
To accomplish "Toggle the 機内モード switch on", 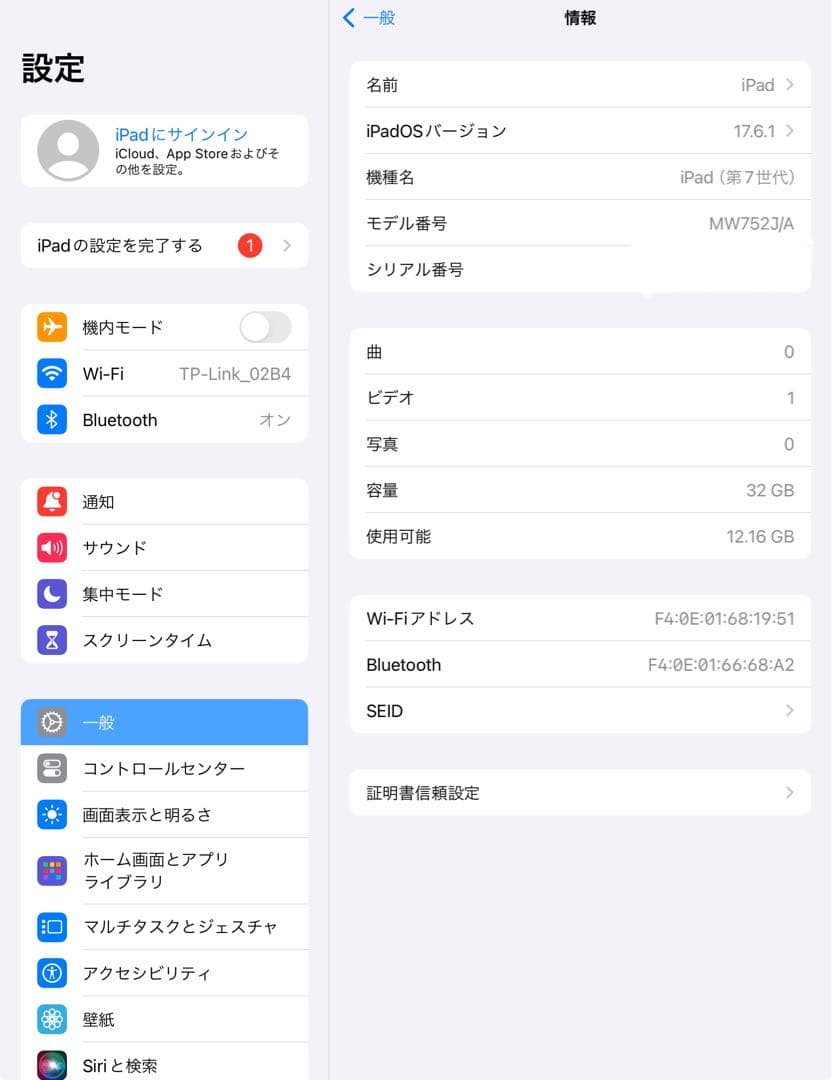I will point(265,327).
